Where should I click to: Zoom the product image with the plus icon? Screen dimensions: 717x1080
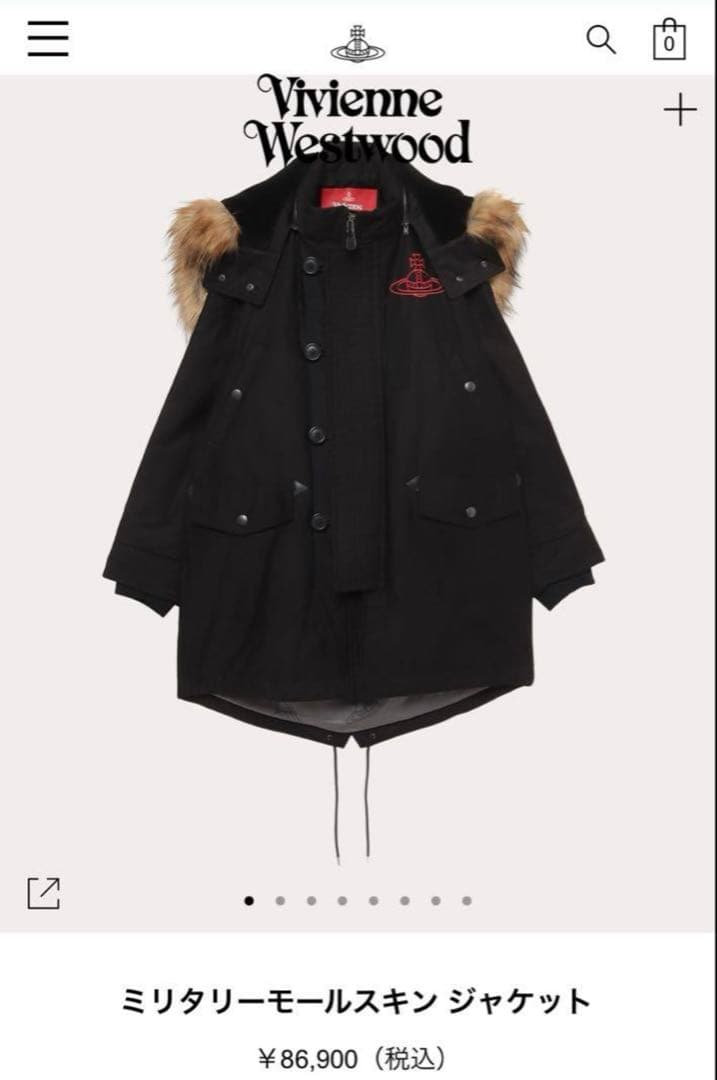pos(680,110)
